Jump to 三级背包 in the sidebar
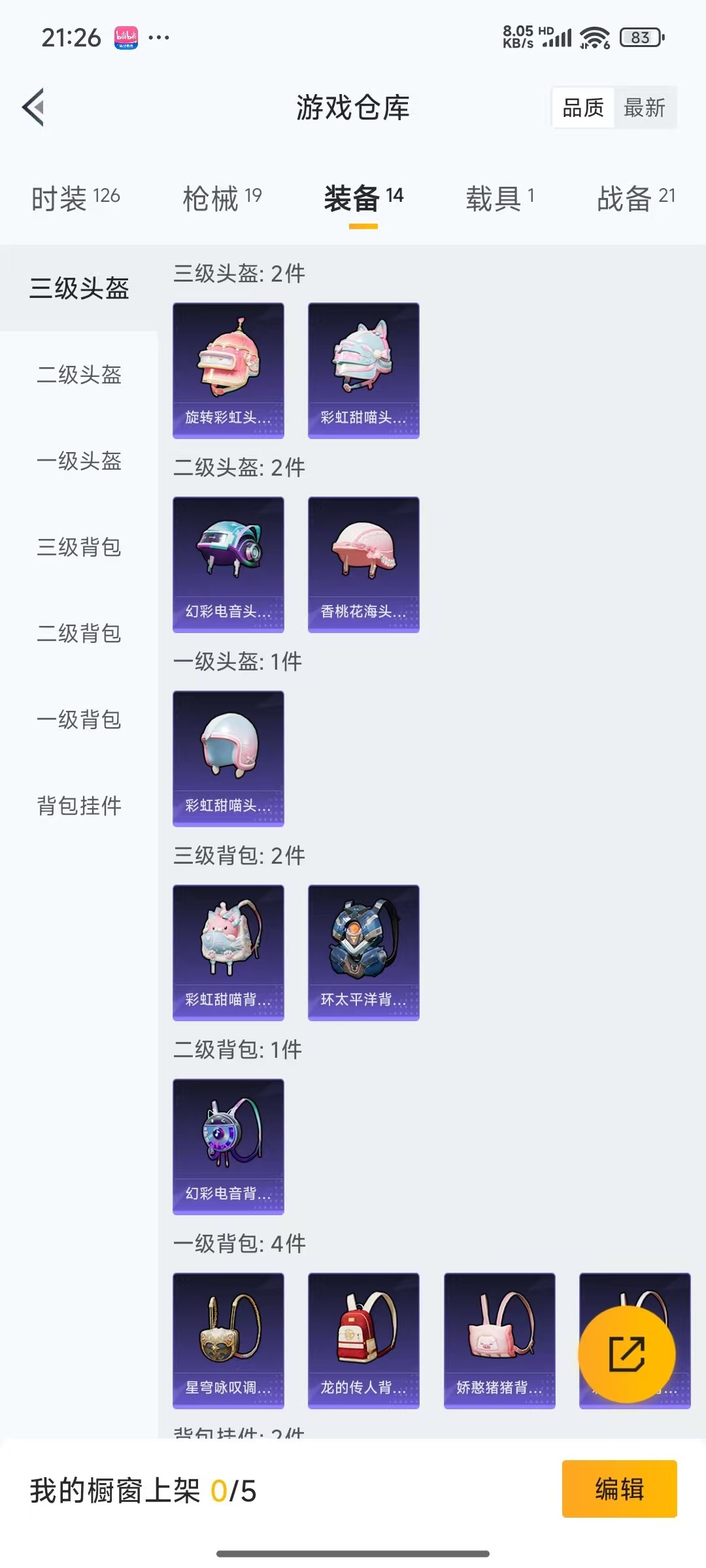The image size is (706, 1568). click(79, 547)
